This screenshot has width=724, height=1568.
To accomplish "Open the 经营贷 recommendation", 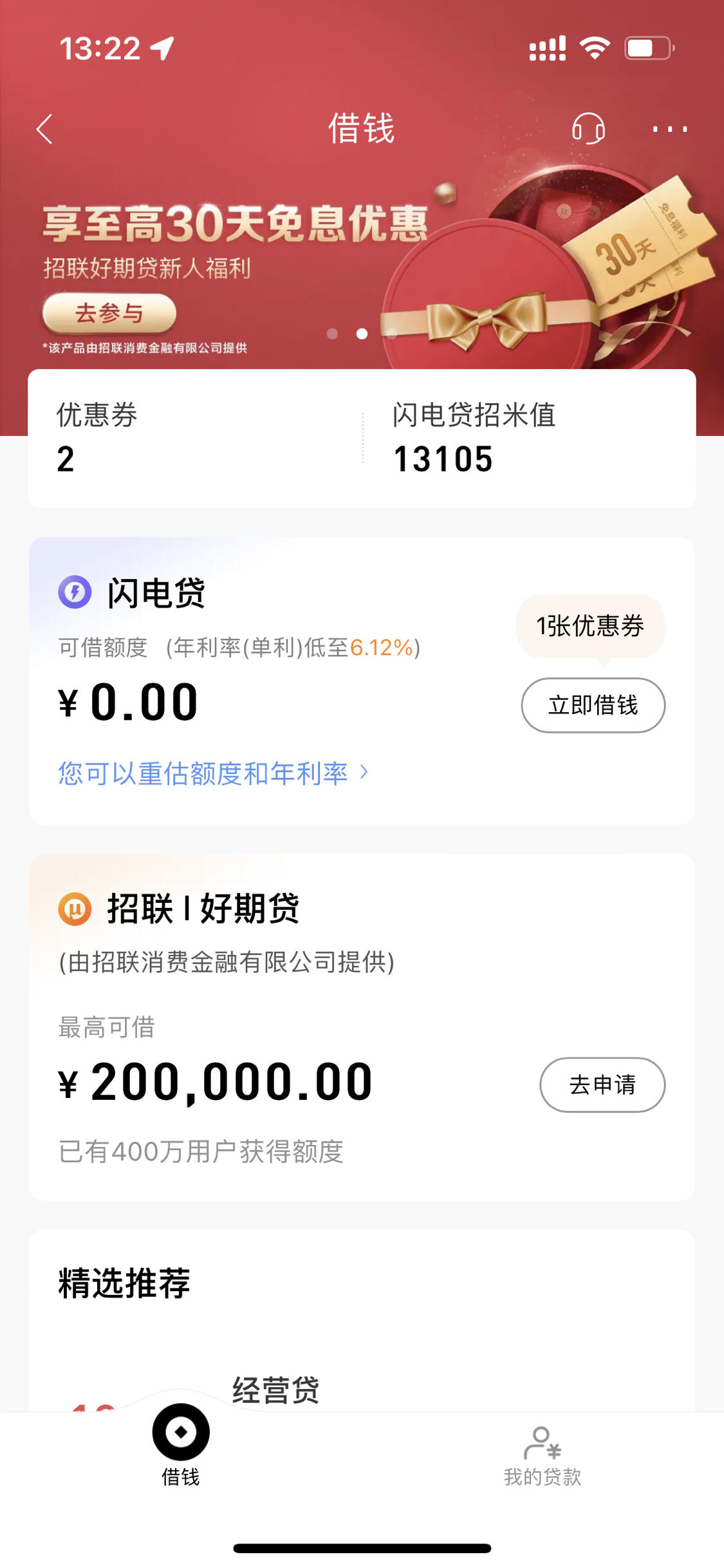I will pyautogui.click(x=275, y=1389).
